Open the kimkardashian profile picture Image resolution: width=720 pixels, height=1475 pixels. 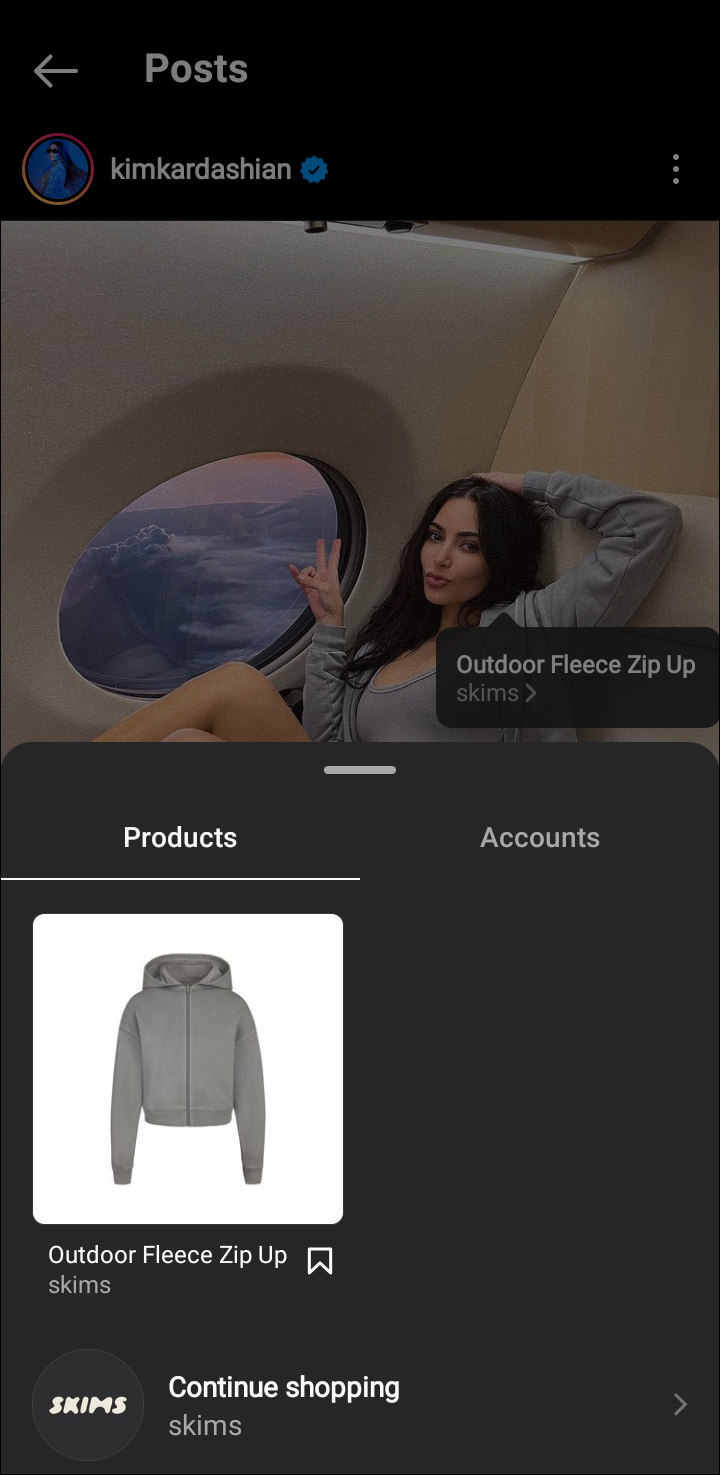pos(58,169)
